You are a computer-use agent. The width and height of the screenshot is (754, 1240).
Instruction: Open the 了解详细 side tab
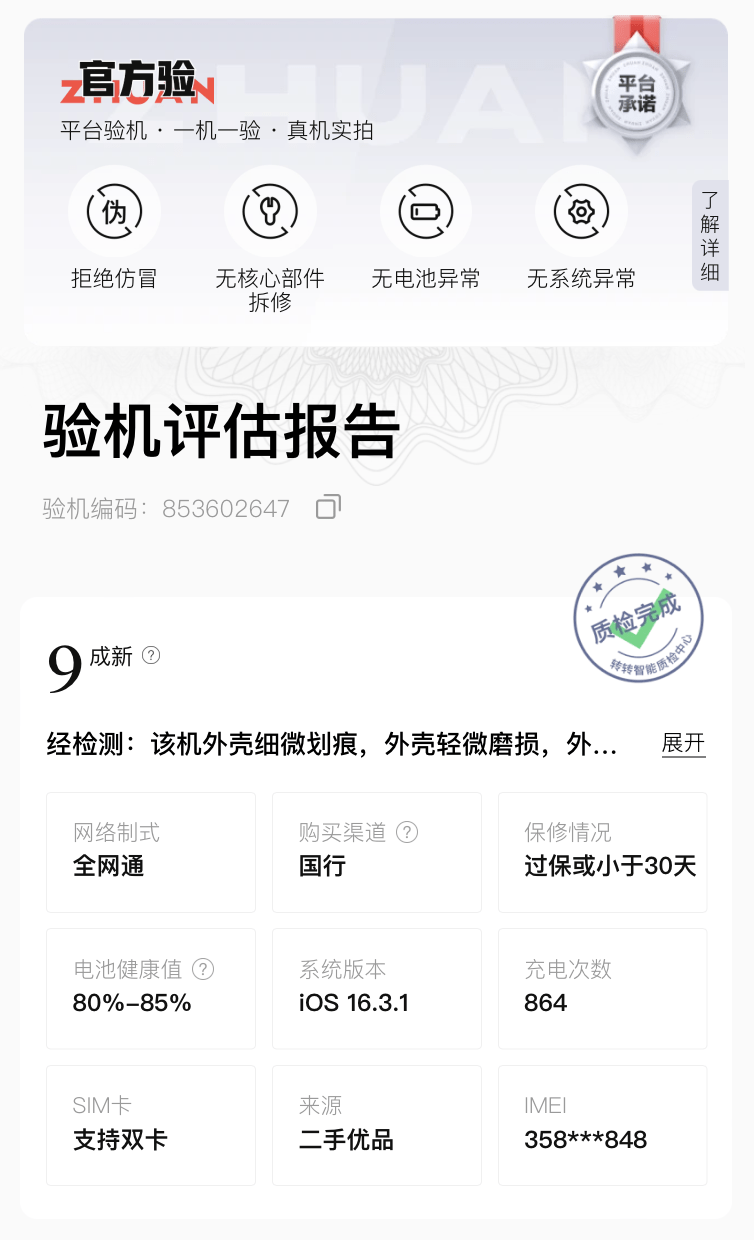click(x=709, y=236)
